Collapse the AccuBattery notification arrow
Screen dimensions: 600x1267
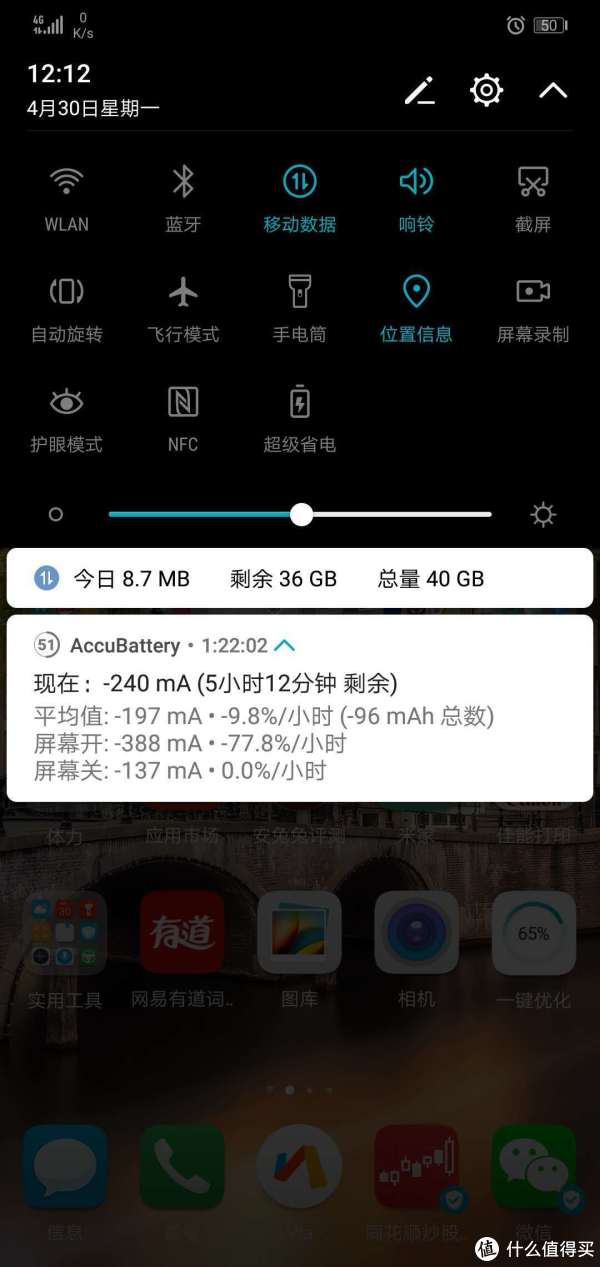[284, 645]
